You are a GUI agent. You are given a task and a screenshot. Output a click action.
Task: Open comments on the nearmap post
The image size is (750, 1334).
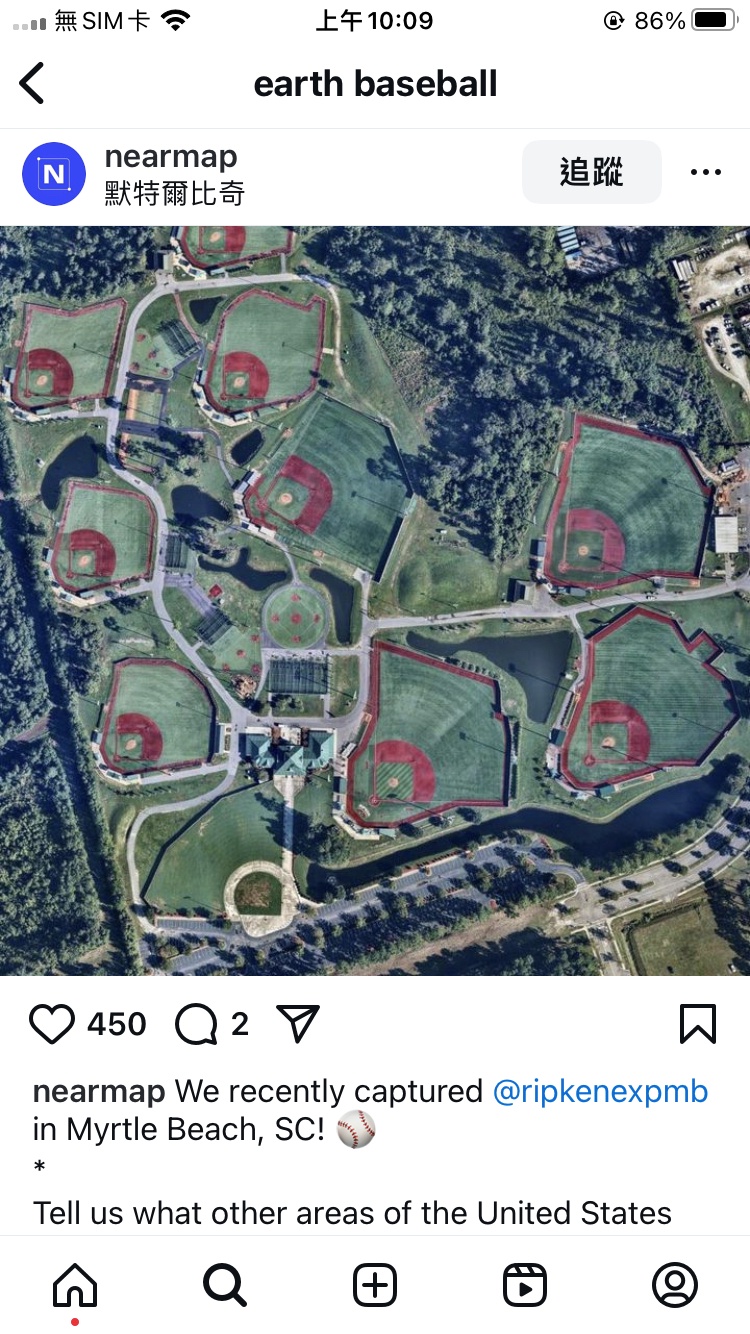pyautogui.click(x=196, y=1024)
